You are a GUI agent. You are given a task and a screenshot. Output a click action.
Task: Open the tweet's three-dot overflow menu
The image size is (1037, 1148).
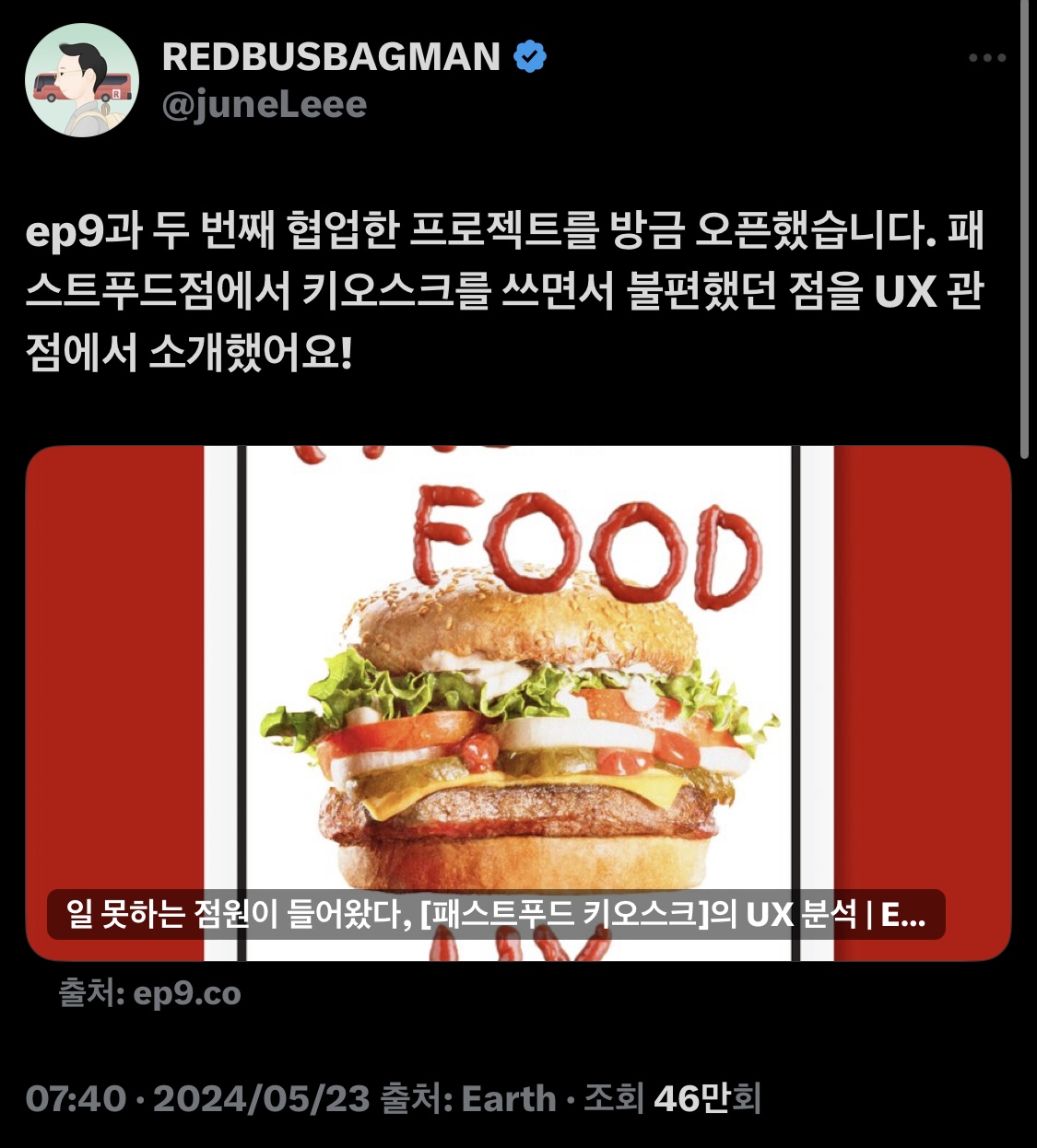pos(986,58)
